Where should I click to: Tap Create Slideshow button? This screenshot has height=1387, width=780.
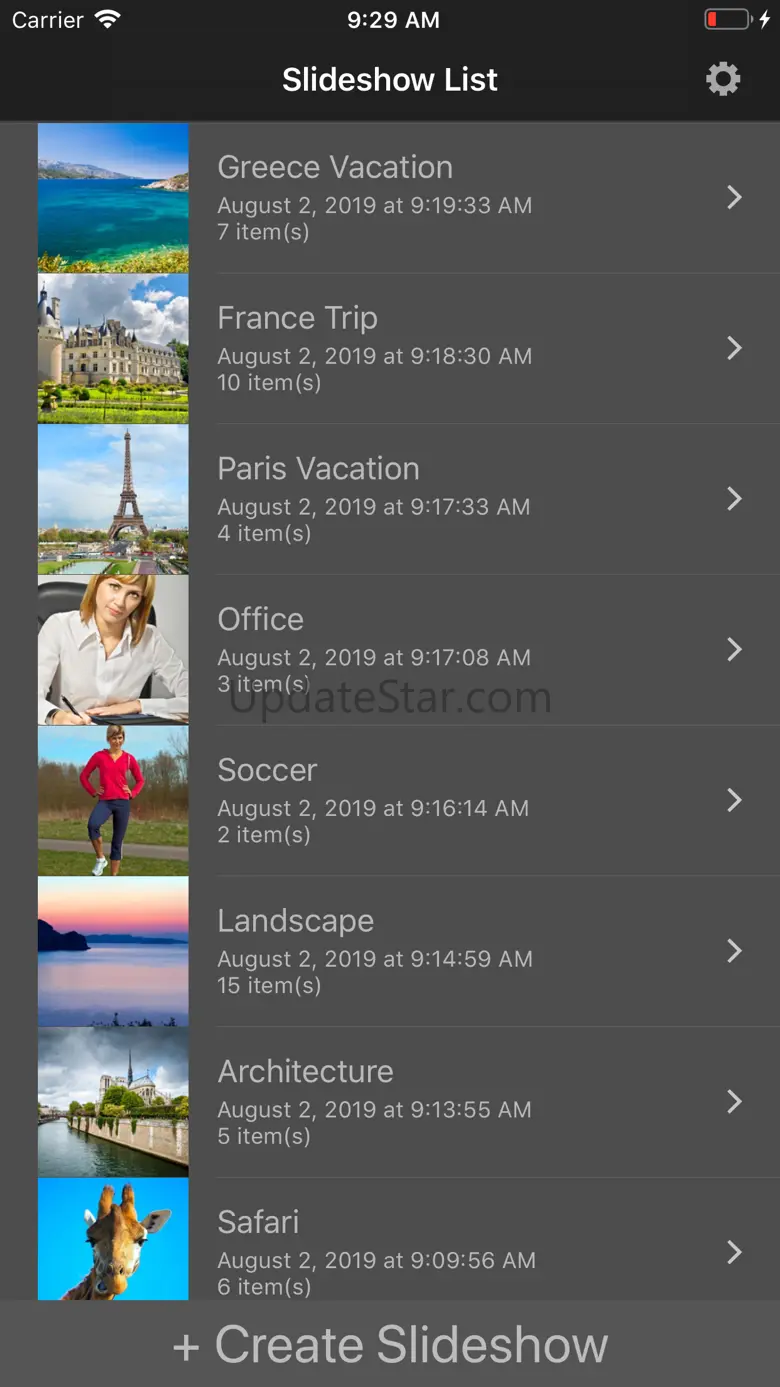point(390,1344)
